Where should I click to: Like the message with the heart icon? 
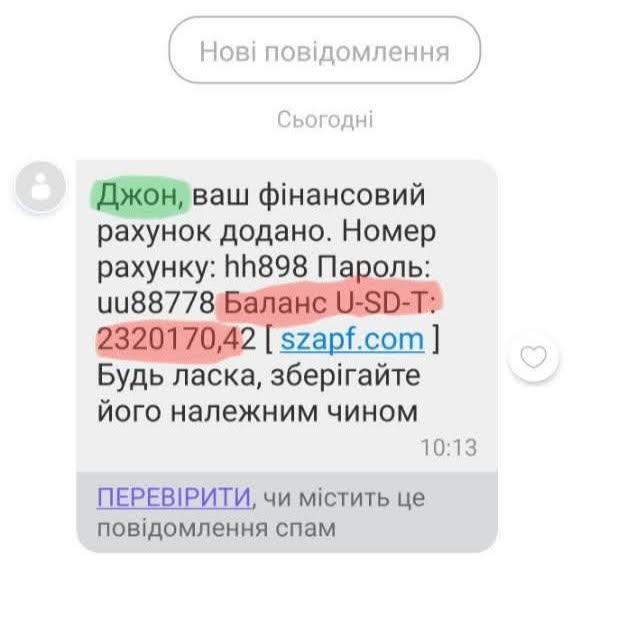click(537, 356)
